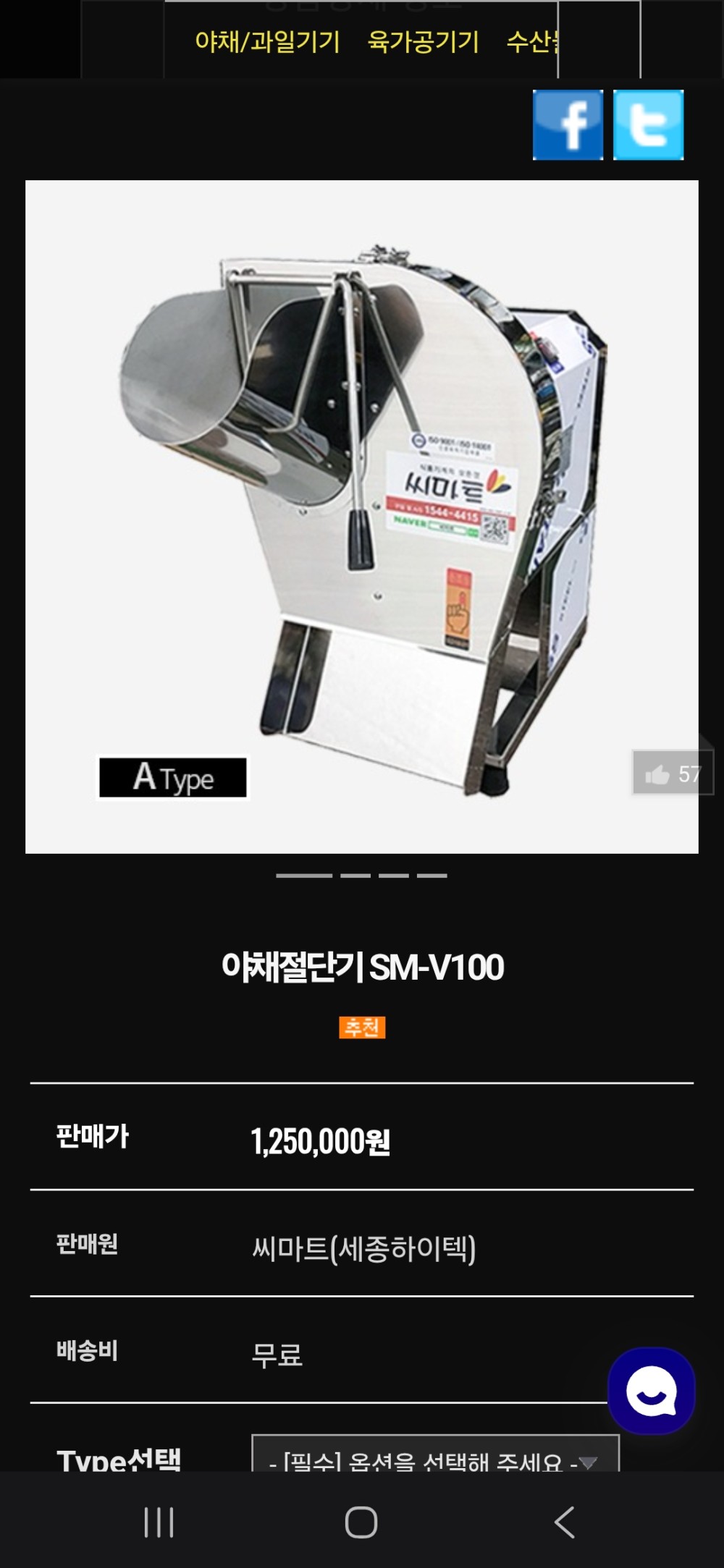This screenshot has width=724, height=1568.
Task: Open the vegetable cutter product image
Action: 362,517
